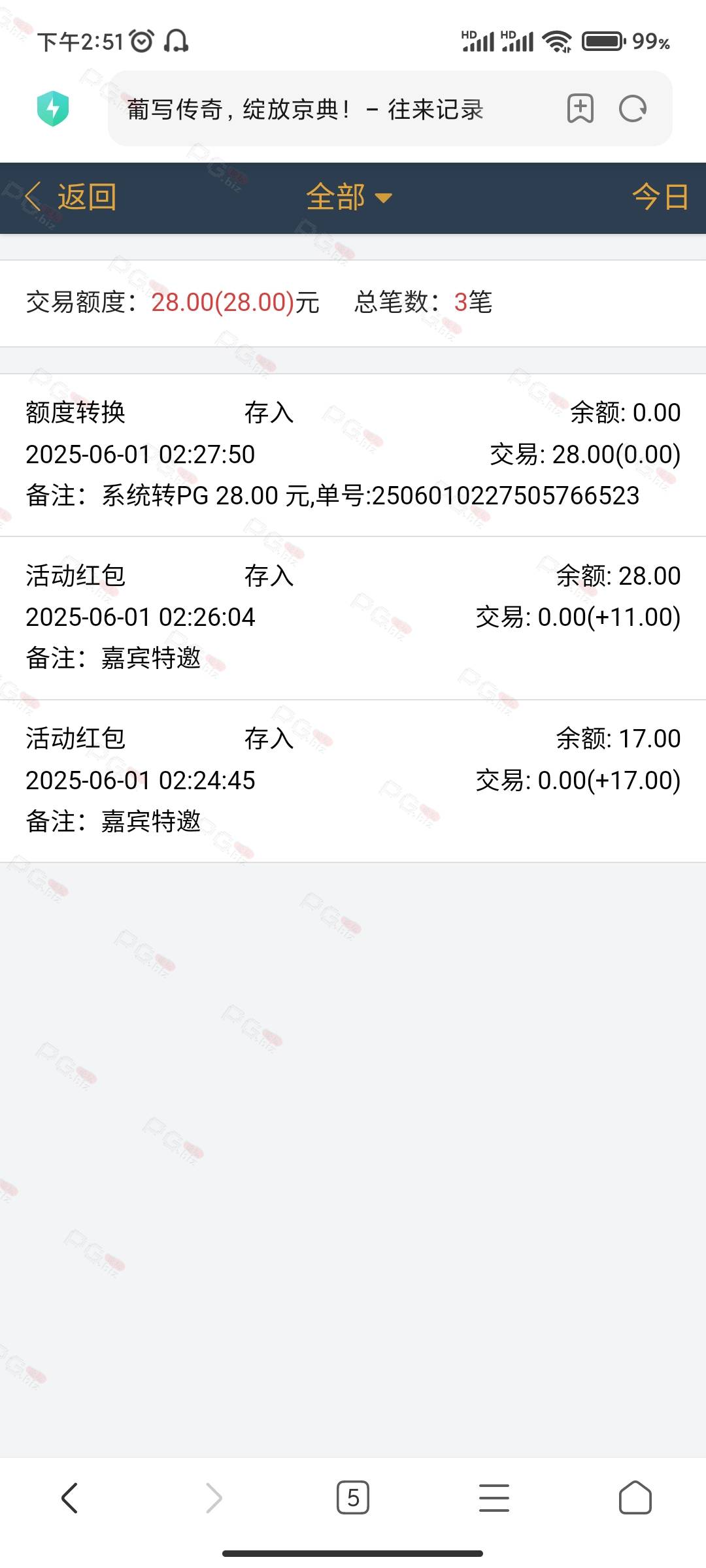Go back to the previous page
This screenshot has width=706, height=1568.
[x=69, y=1497]
